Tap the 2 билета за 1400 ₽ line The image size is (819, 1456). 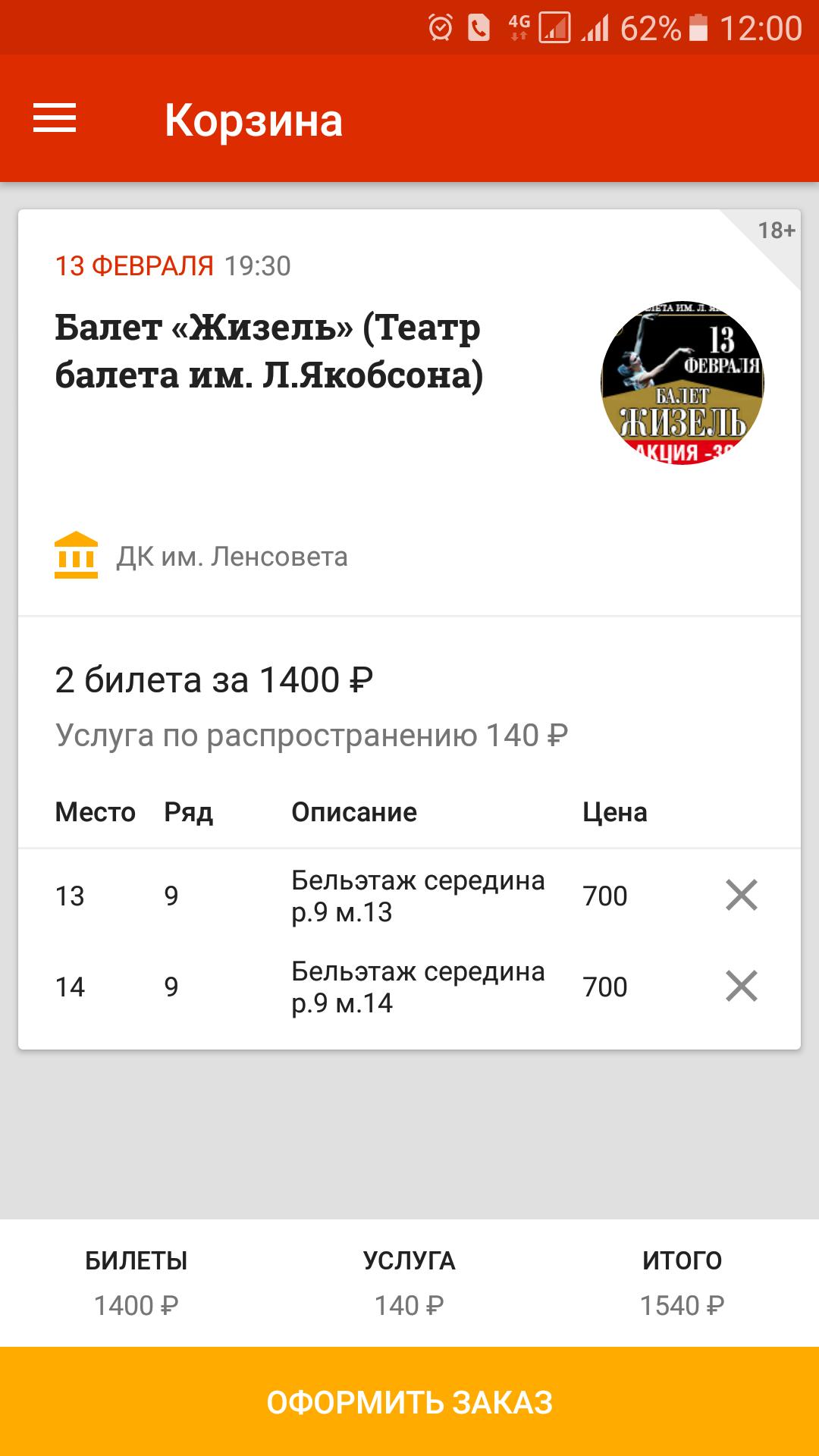pyautogui.click(x=218, y=680)
